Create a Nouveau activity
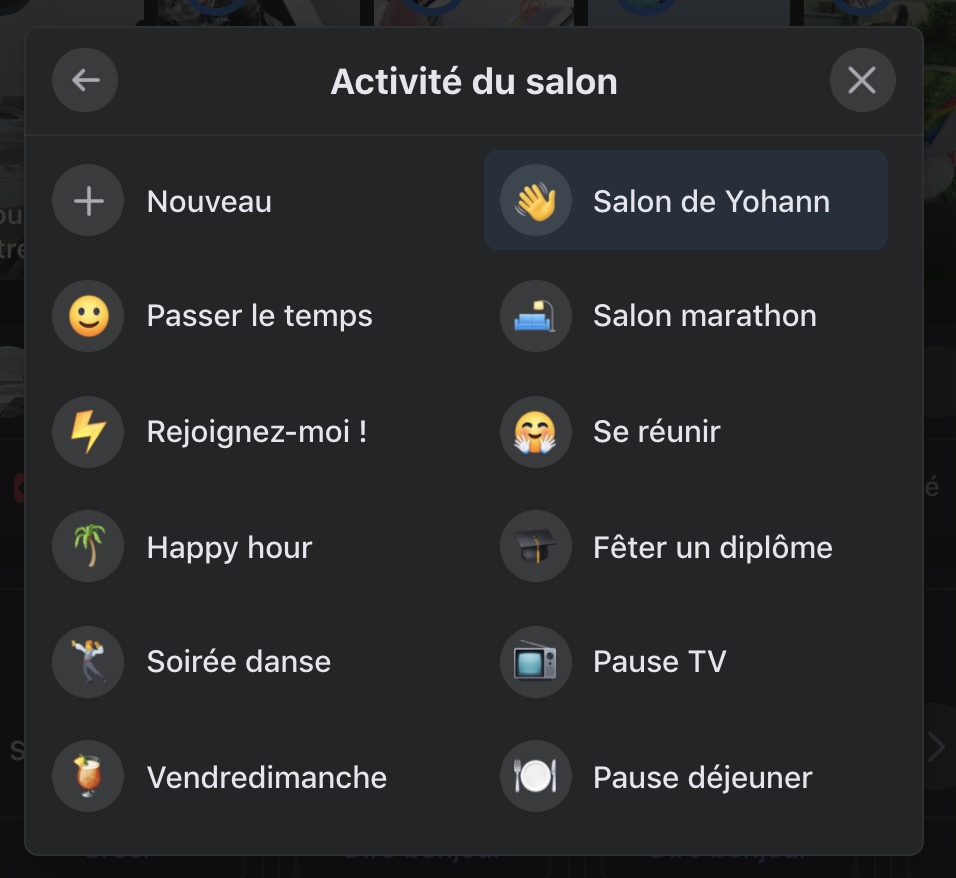Screen dimensions: 956x878 [x=209, y=201]
